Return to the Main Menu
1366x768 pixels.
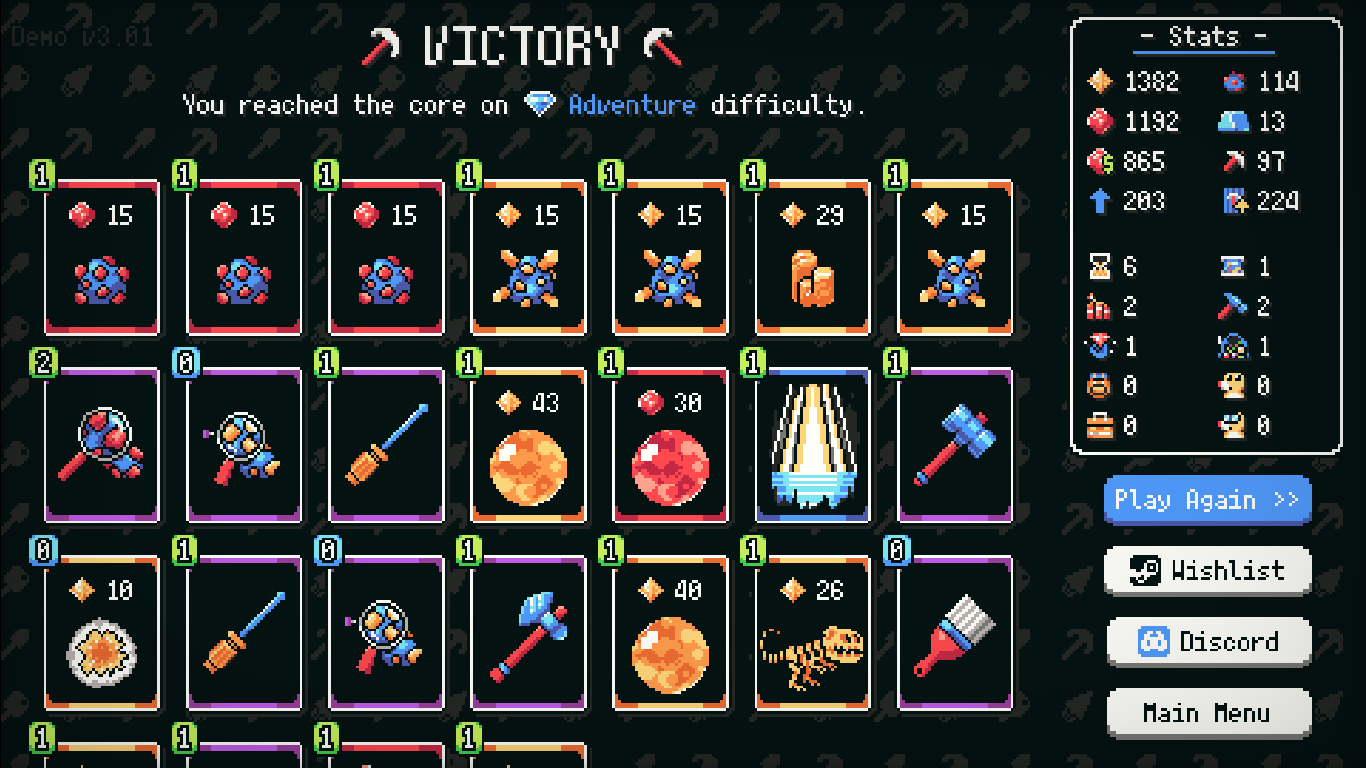coord(1207,713)
